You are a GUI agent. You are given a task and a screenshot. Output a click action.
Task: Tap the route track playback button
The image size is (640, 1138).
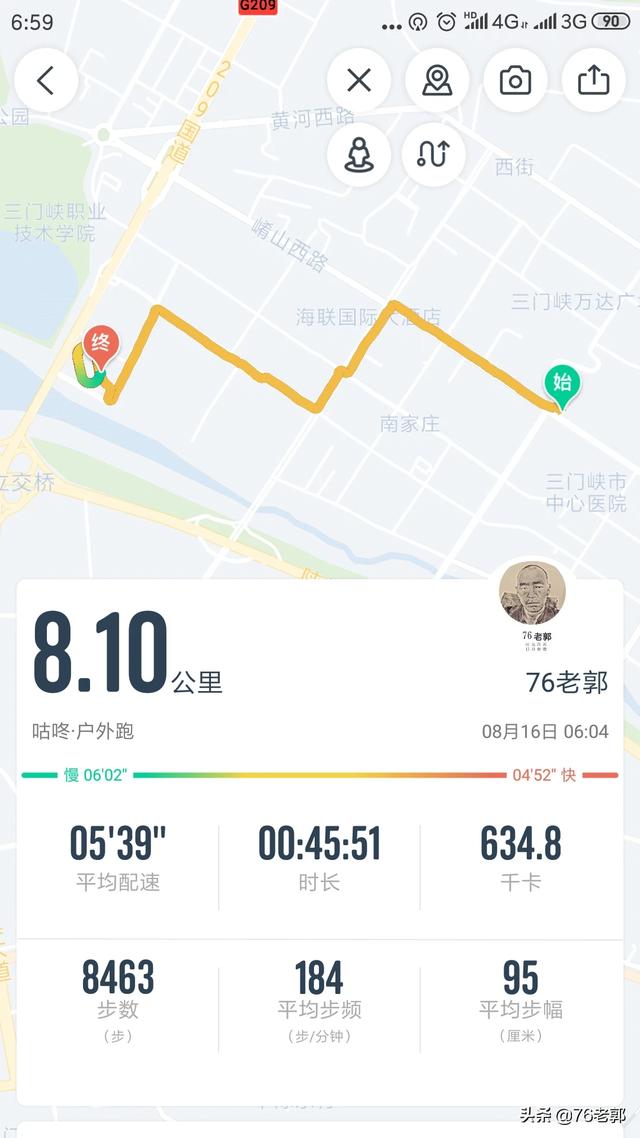434,154
